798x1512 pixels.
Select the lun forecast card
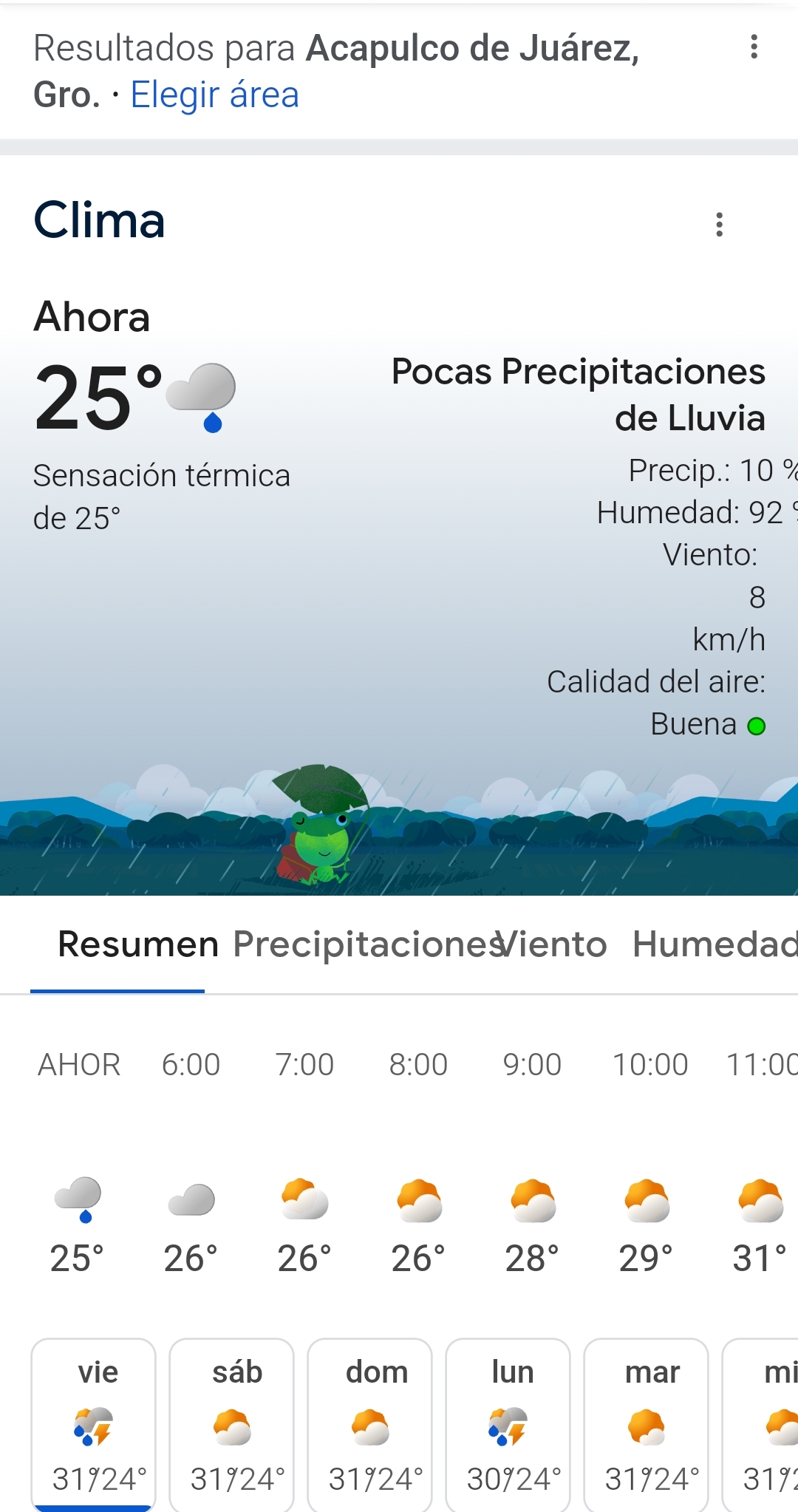pos(508,1423)
